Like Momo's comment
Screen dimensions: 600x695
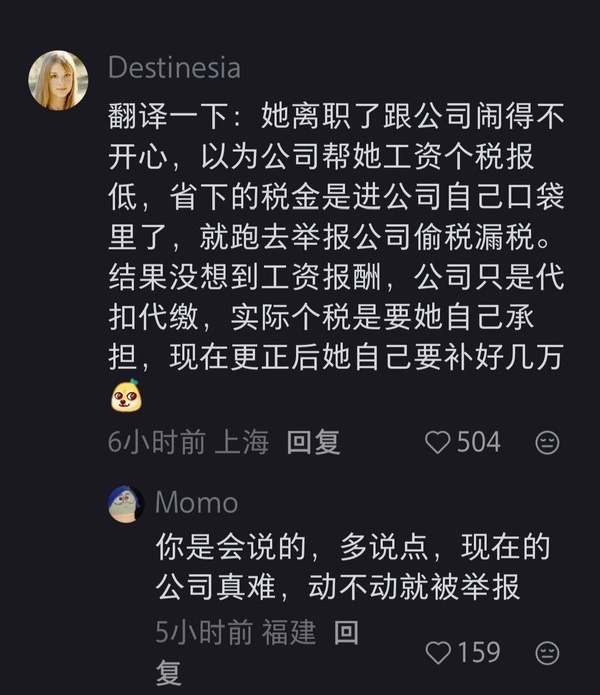coord(438,653)
